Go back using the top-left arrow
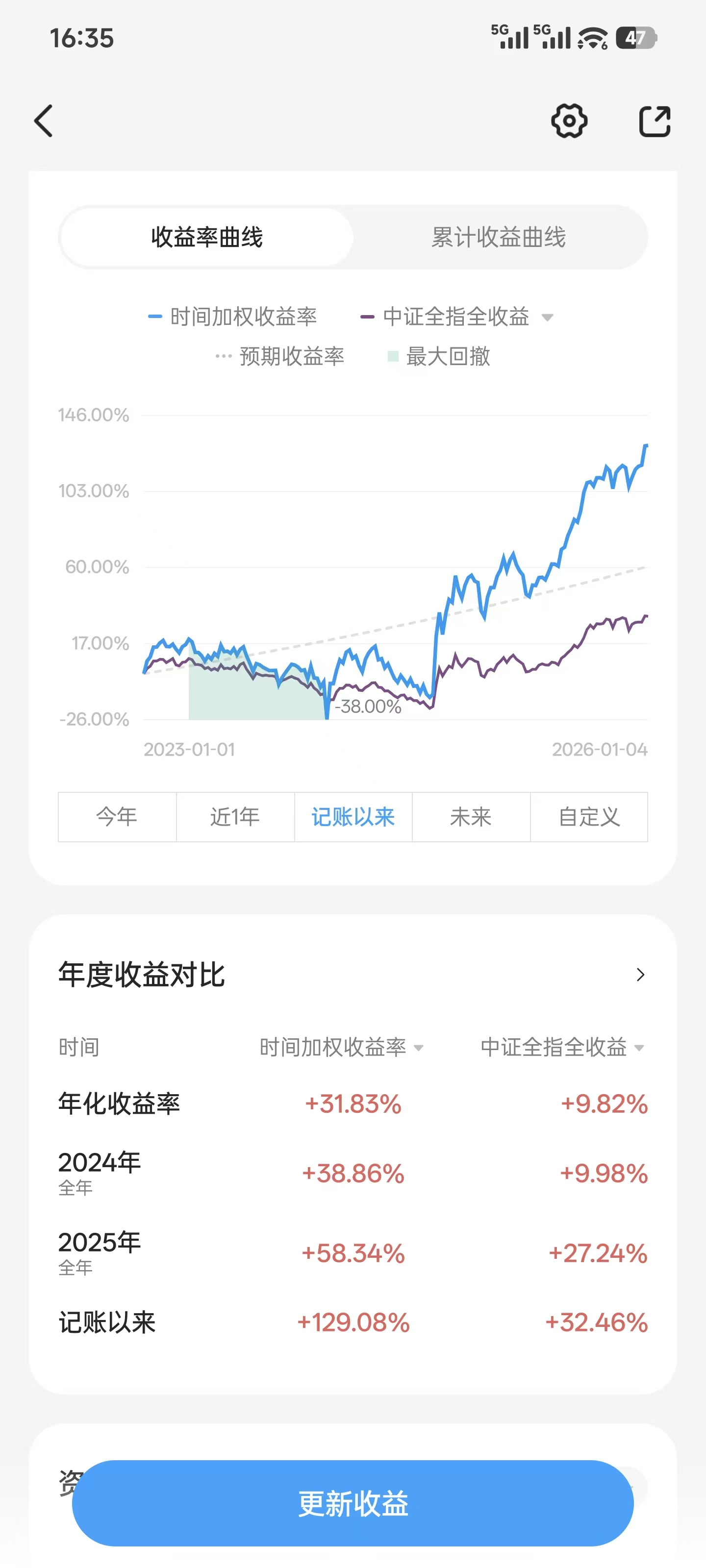The image size is (706, 1568). coord(44,121)
